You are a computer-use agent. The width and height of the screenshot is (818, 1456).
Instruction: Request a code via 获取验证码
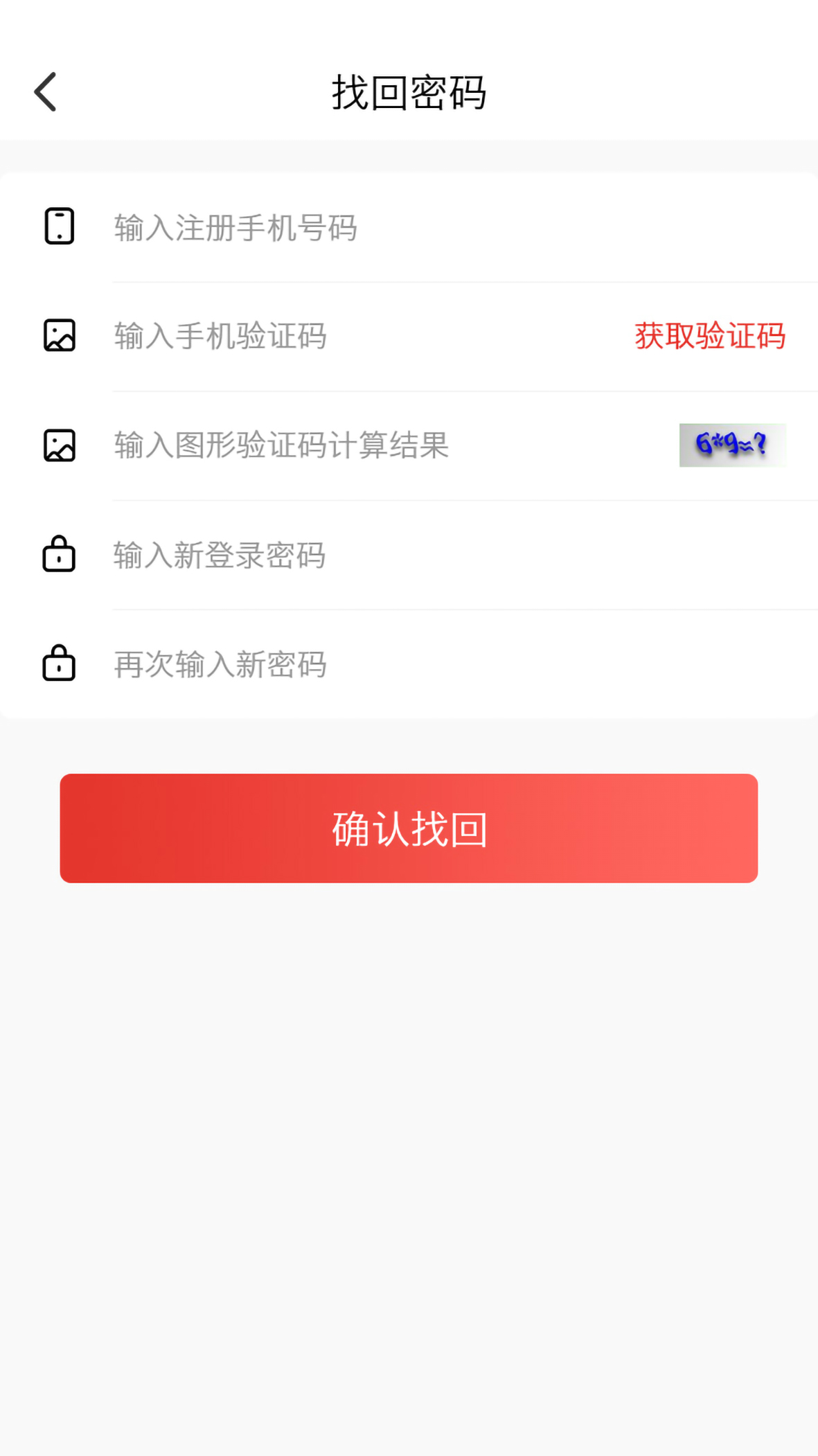click(x=710, y=336)
